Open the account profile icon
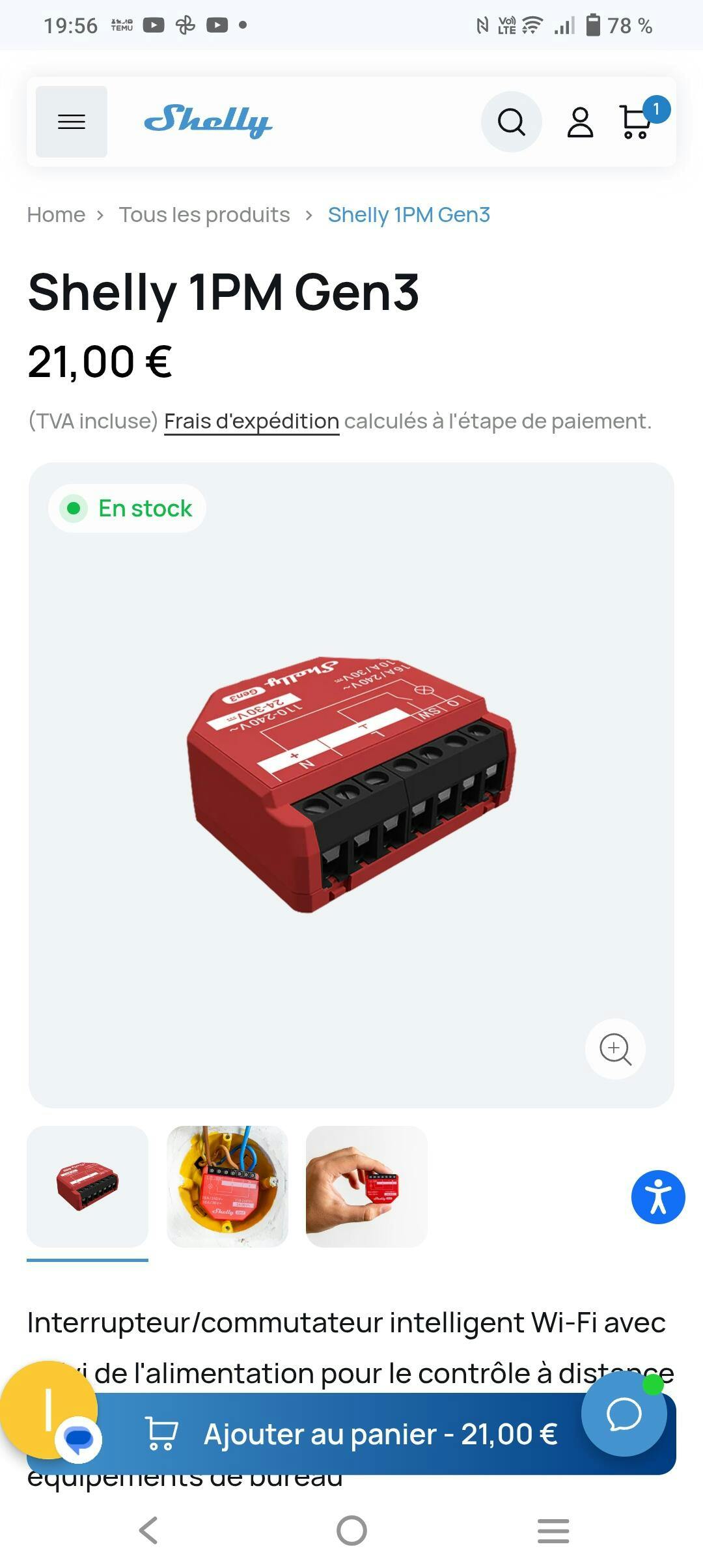Viewport: 703px width, 1568px height. point(579,122)
